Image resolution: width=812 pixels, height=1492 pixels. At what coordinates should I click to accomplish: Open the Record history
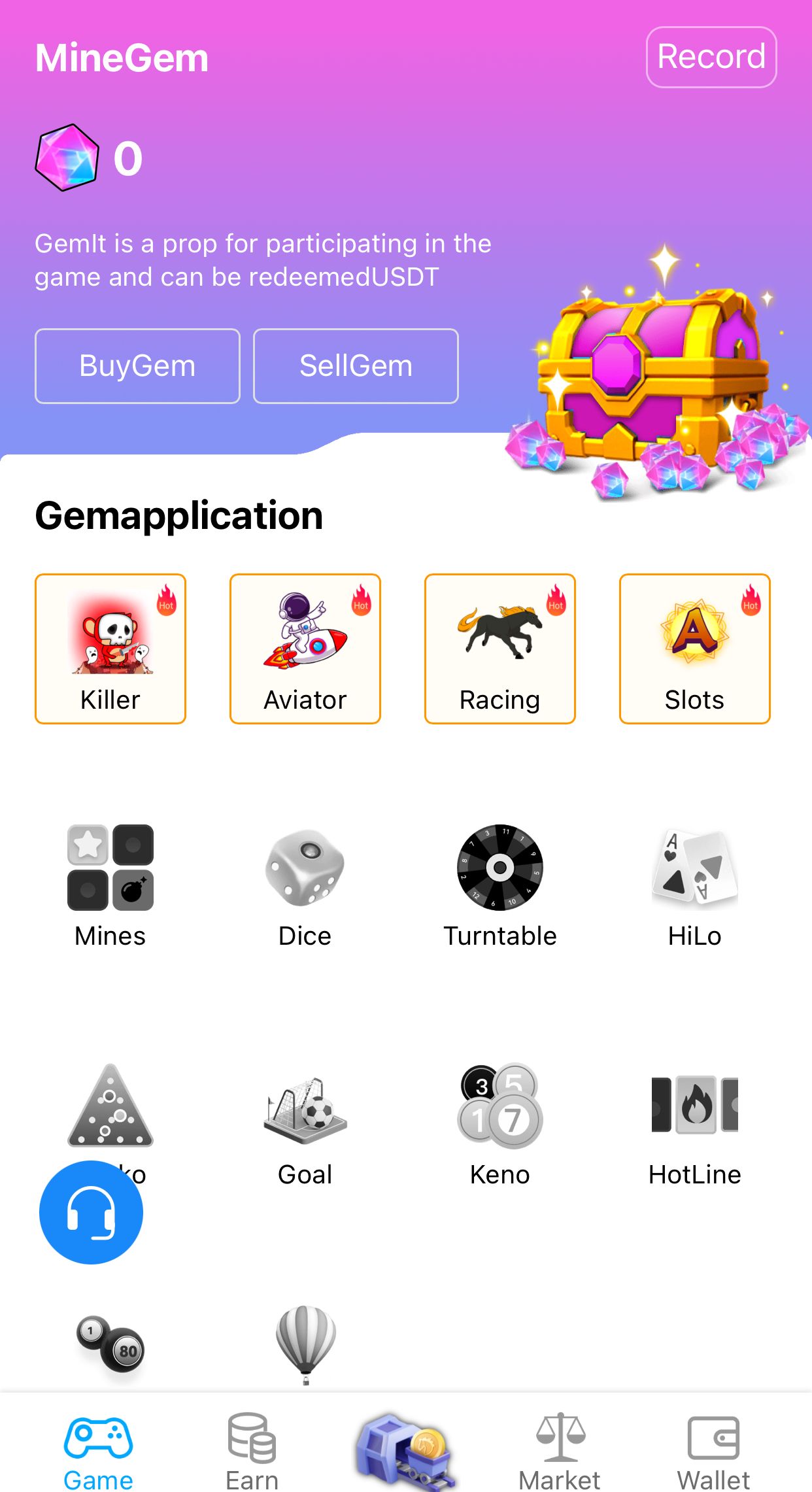[711, 57]
